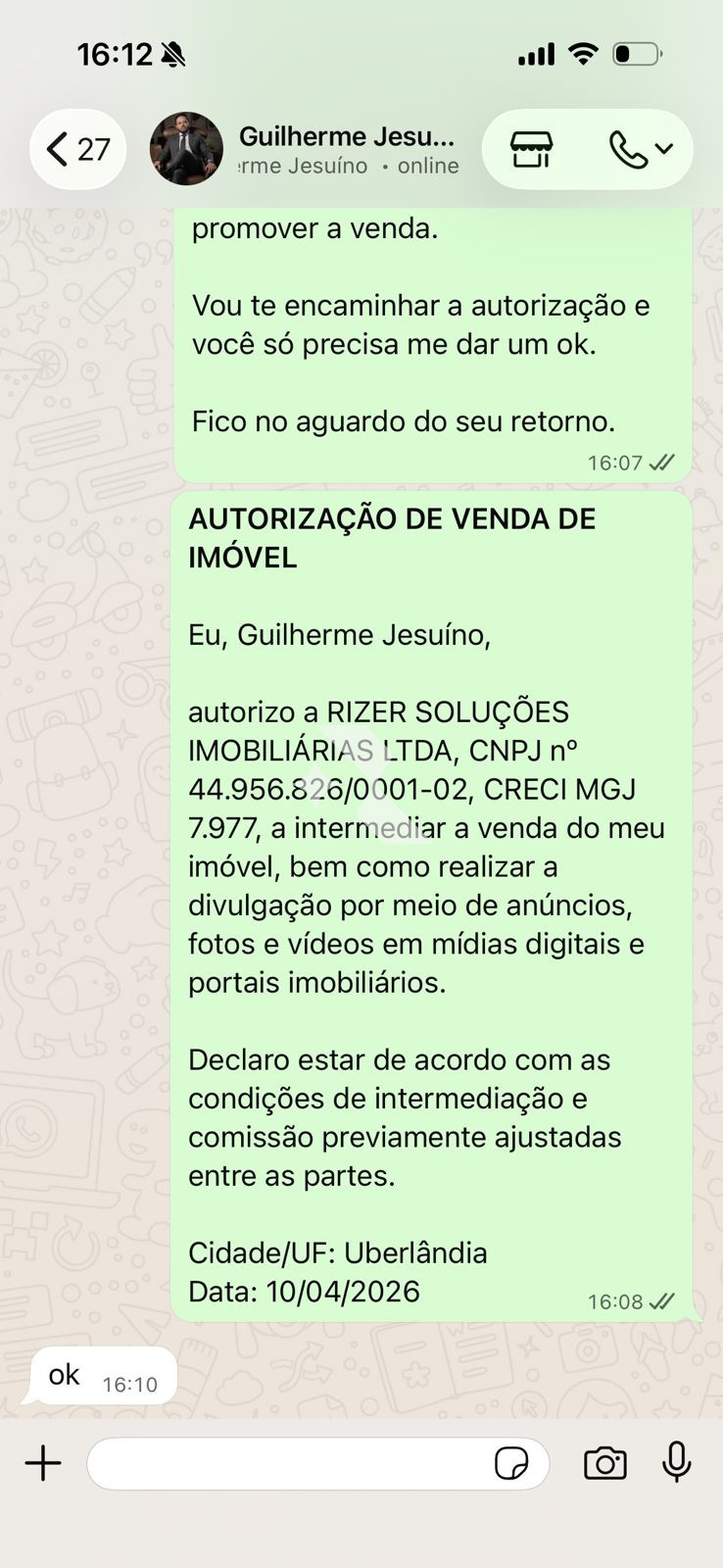Open the attachment plus menu
Screen dimensions: 723x1568
click(x=43, y=1464)
